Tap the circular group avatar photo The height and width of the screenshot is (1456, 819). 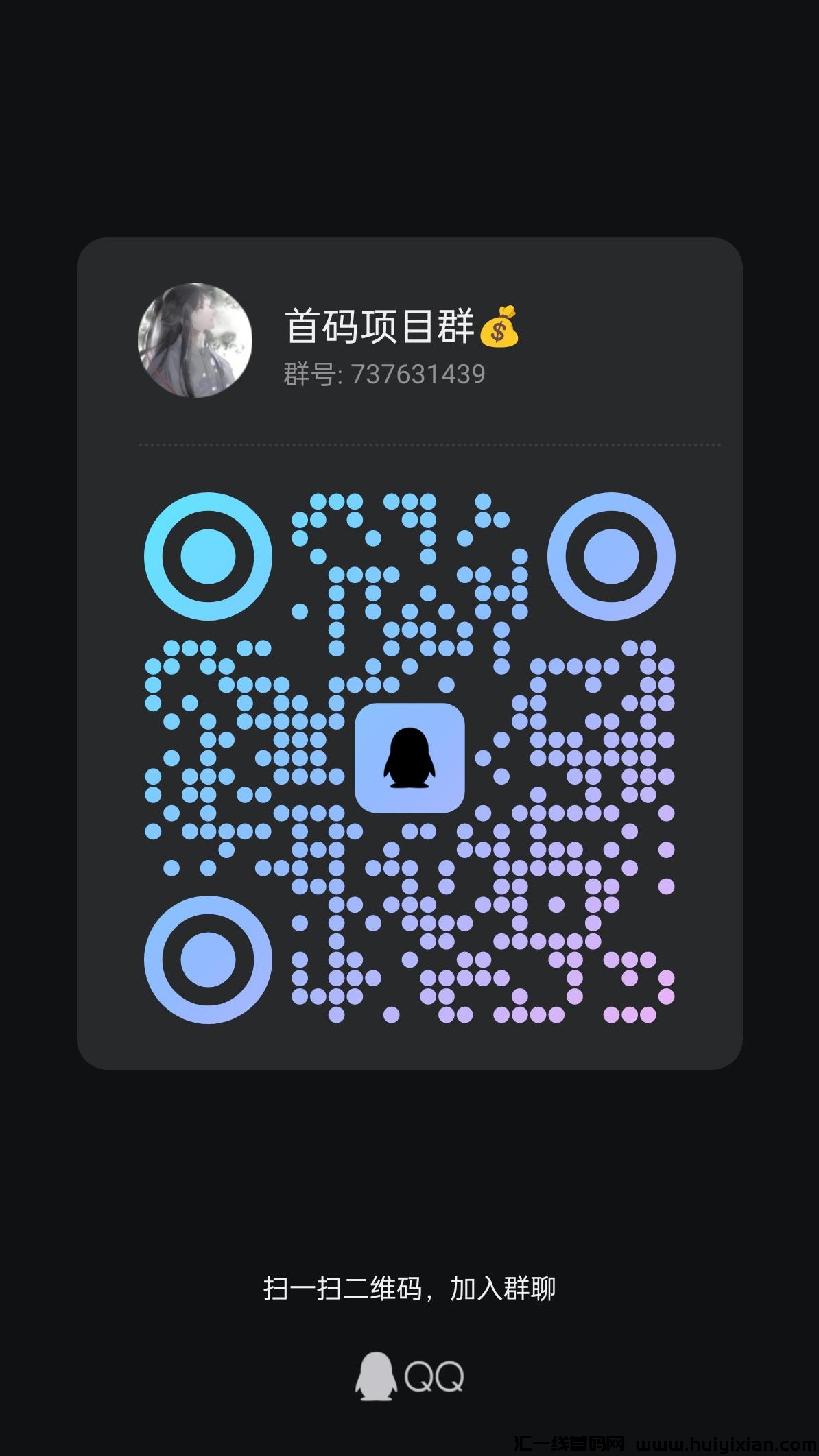(x=194, y=341)
